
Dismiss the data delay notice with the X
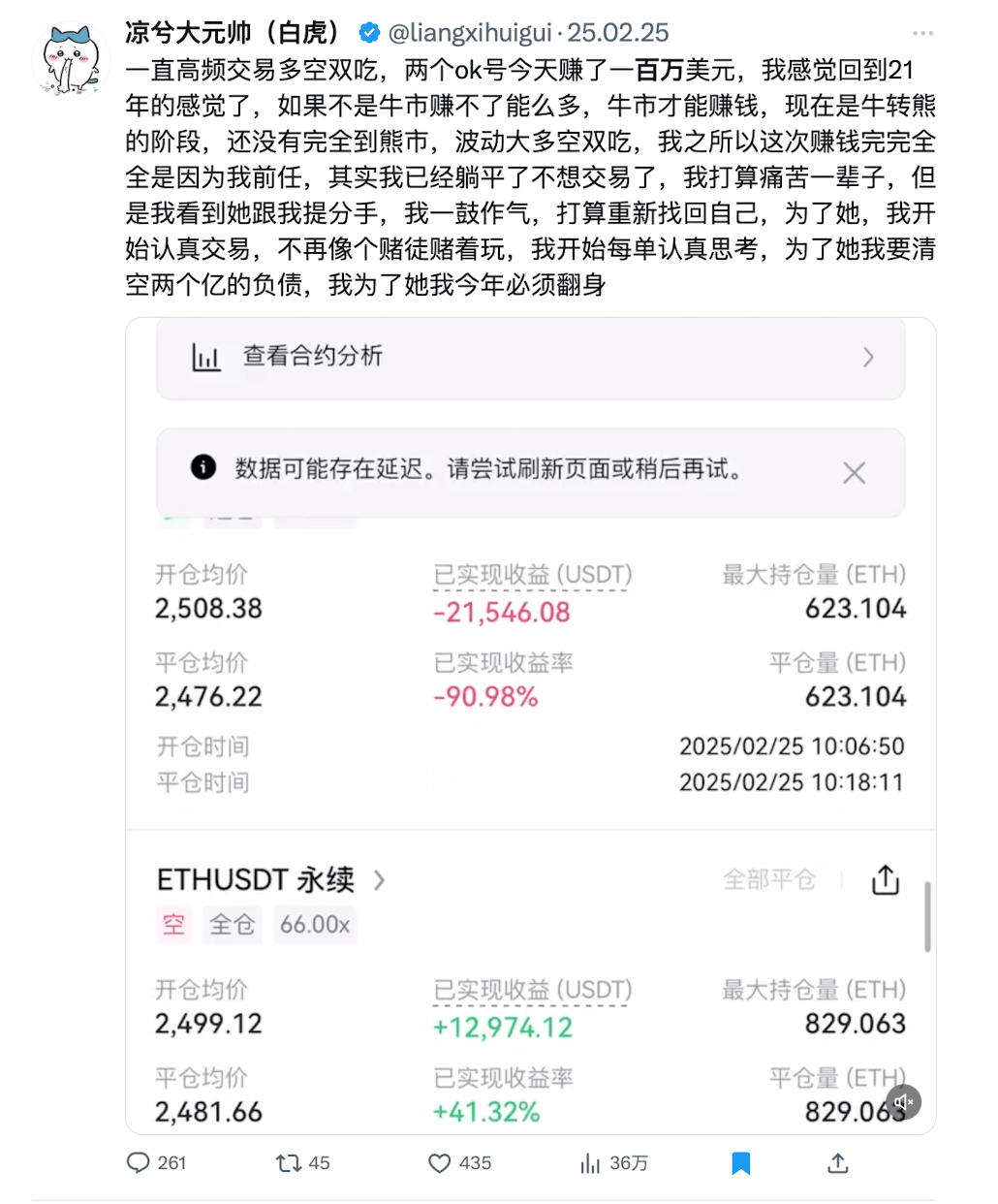[x=854, y=473]
